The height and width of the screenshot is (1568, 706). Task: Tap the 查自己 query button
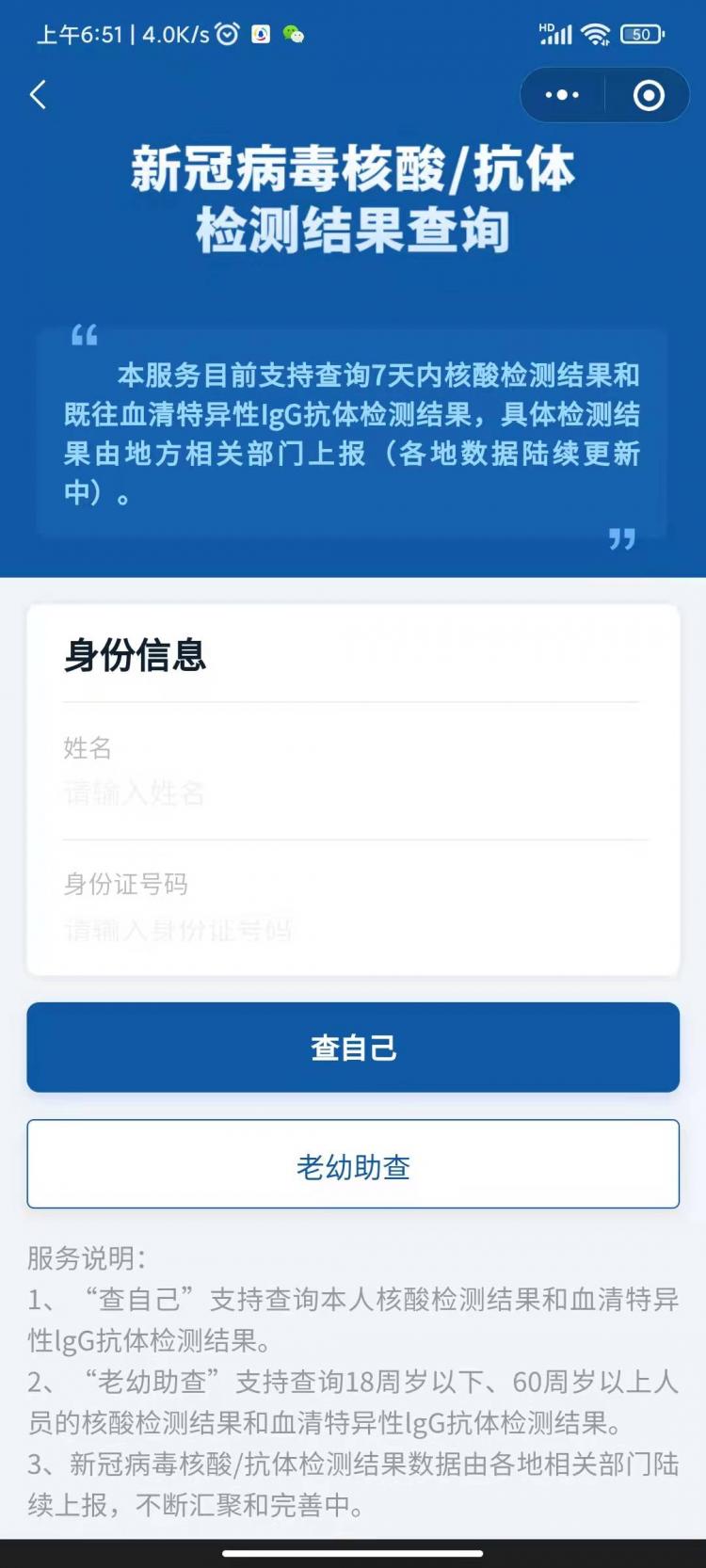(353, 1048)
